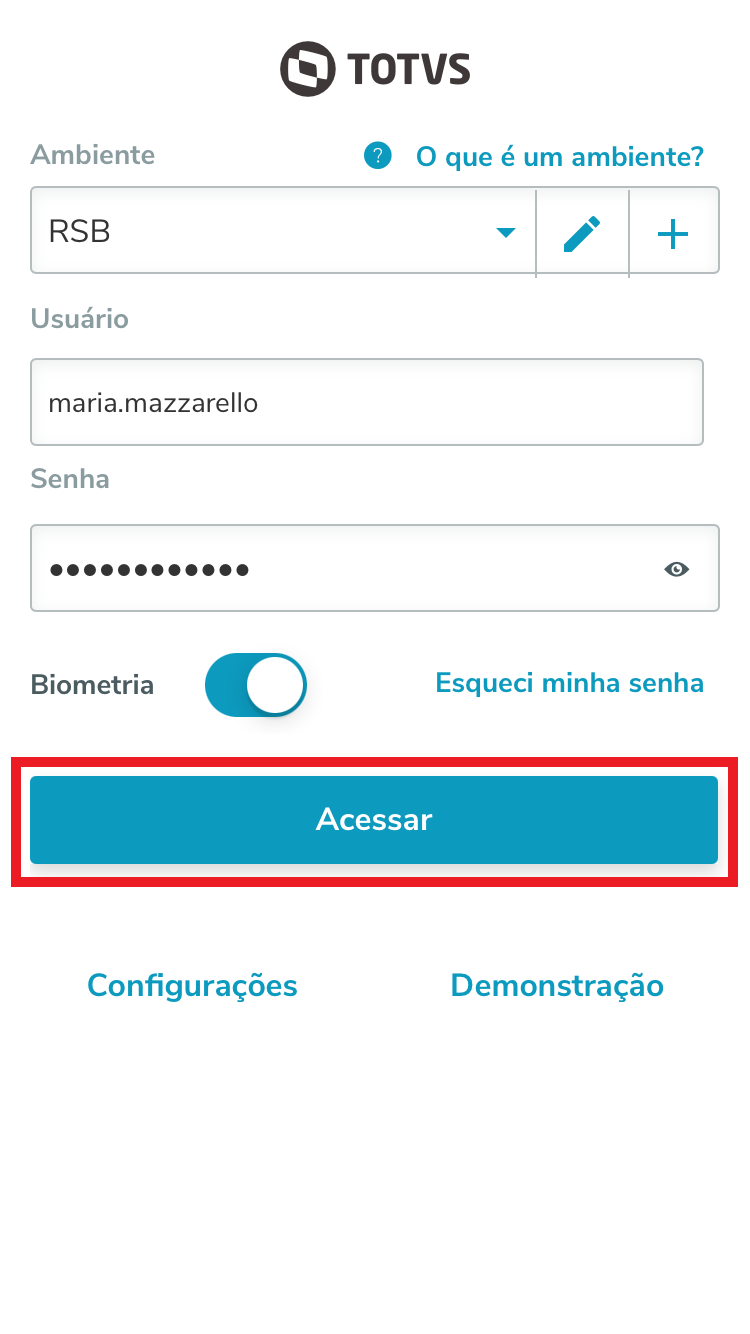Focus the Usuário field
This screenshot has height=1334, width=750.
point(366,402)
